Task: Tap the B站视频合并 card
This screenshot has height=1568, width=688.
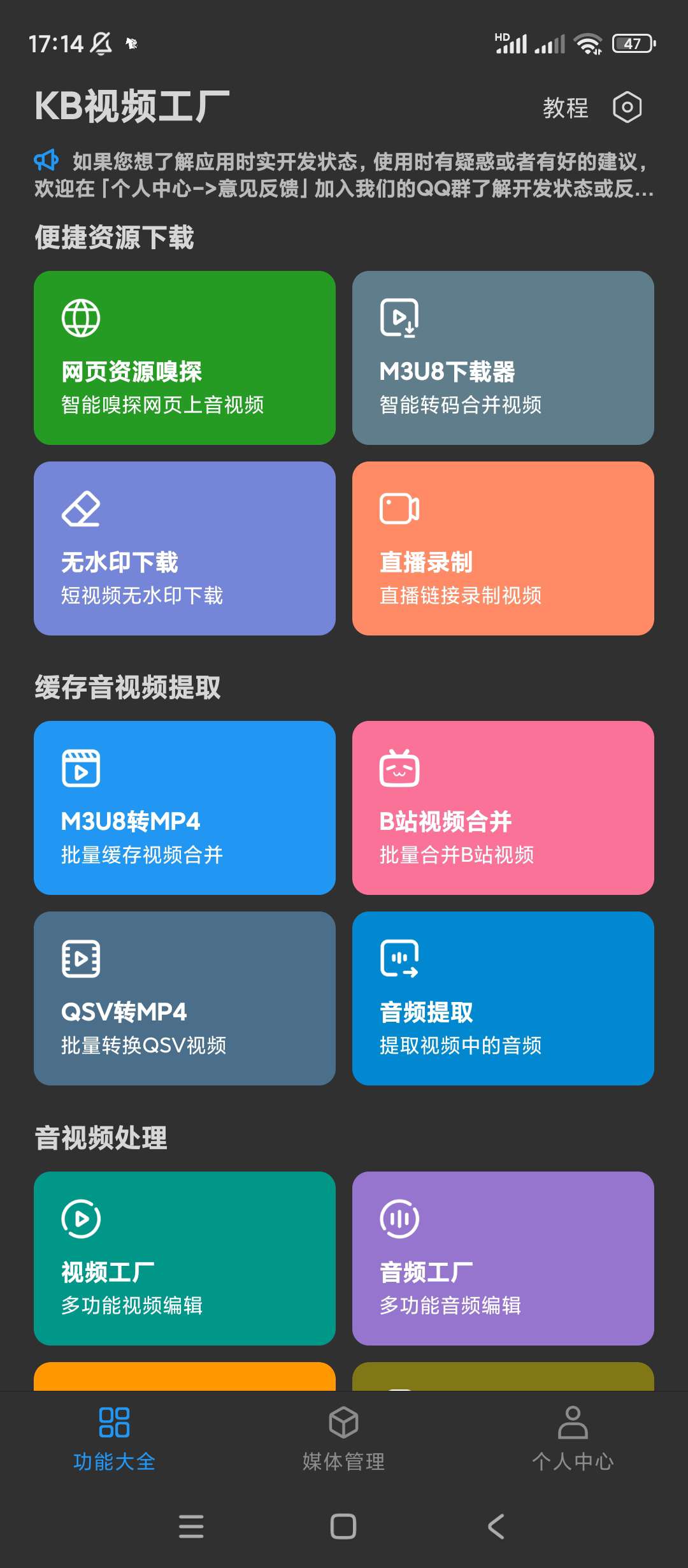Action: tap(503, 808)
